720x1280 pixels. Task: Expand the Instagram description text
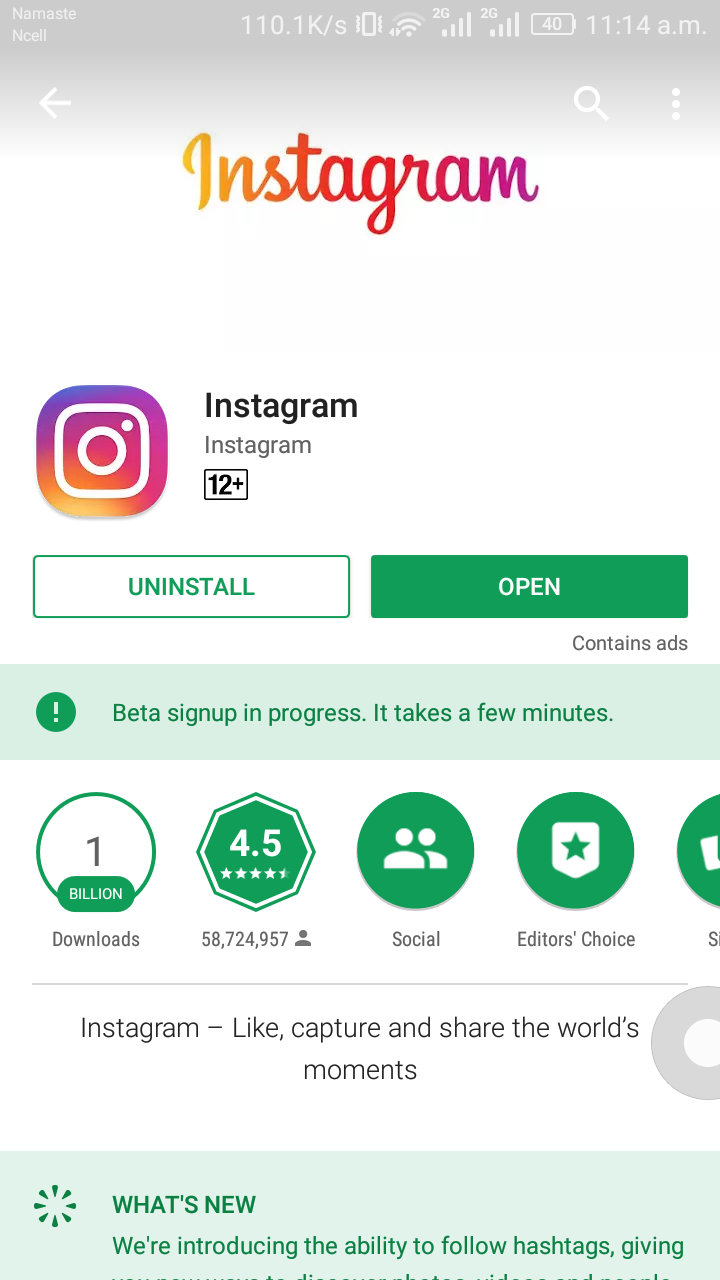pyautogui.click(x=360, y=1048)
